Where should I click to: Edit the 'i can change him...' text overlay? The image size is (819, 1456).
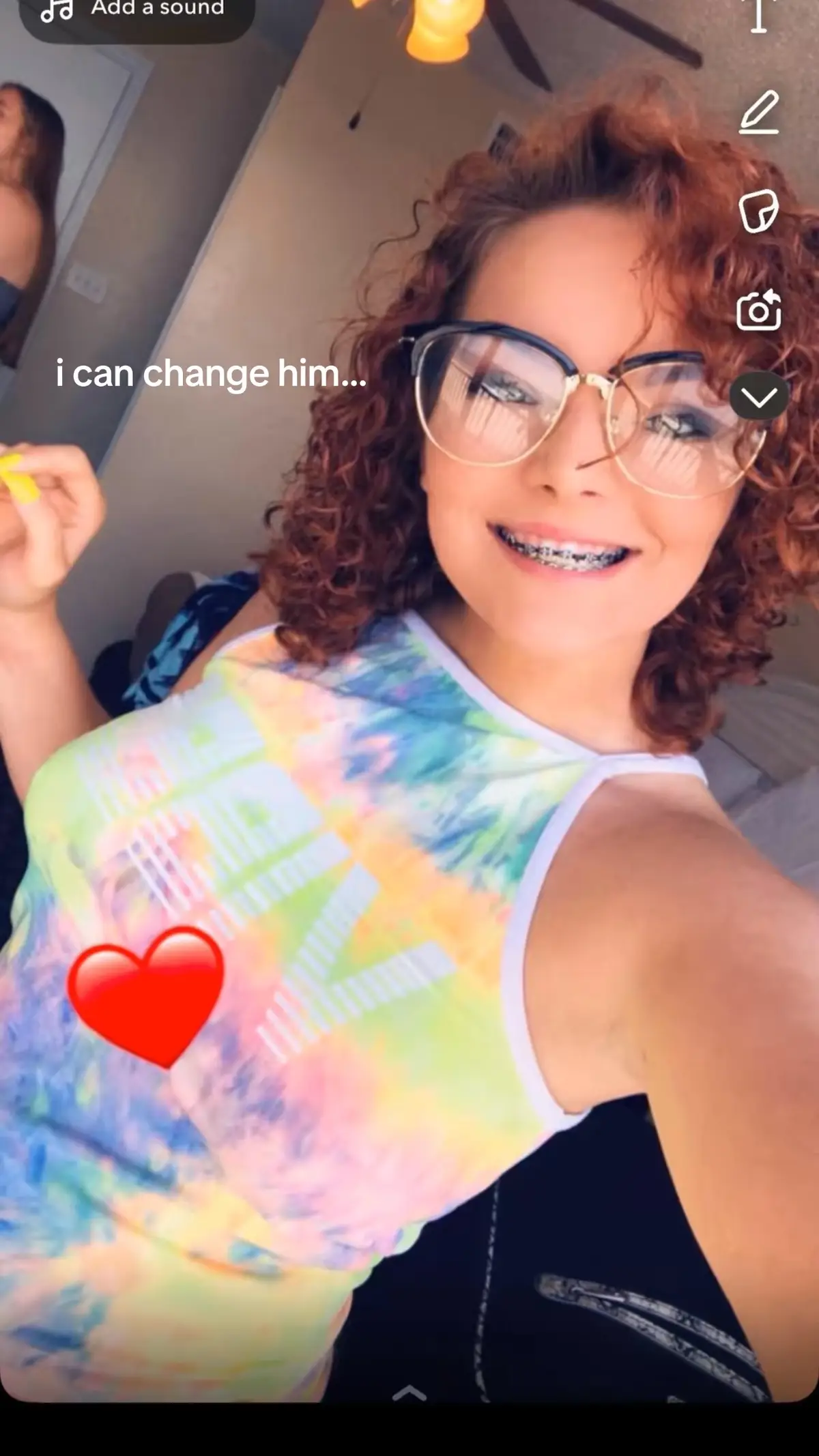[x=212, y=374]
